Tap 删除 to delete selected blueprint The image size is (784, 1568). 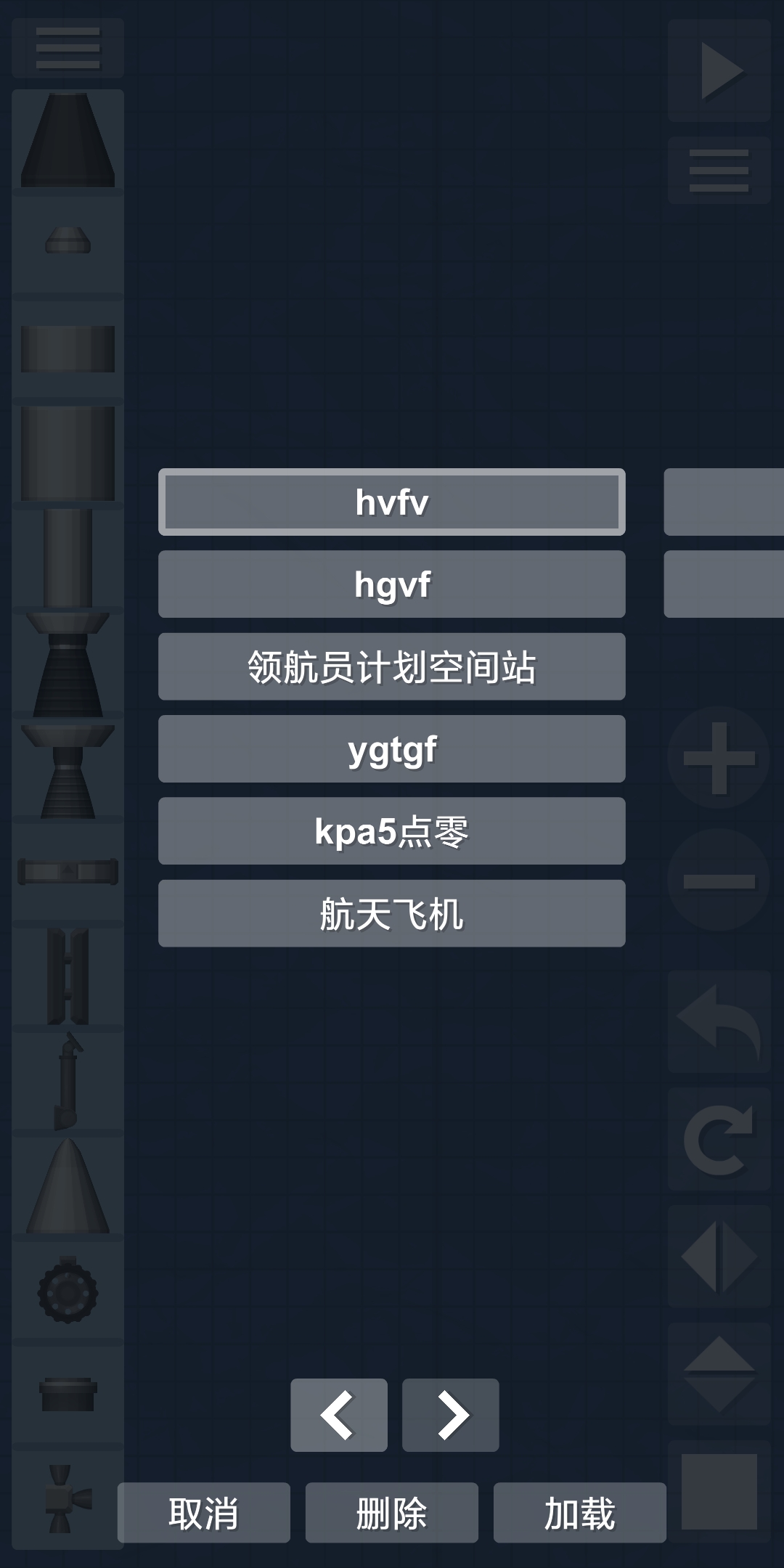point(391,1513)
